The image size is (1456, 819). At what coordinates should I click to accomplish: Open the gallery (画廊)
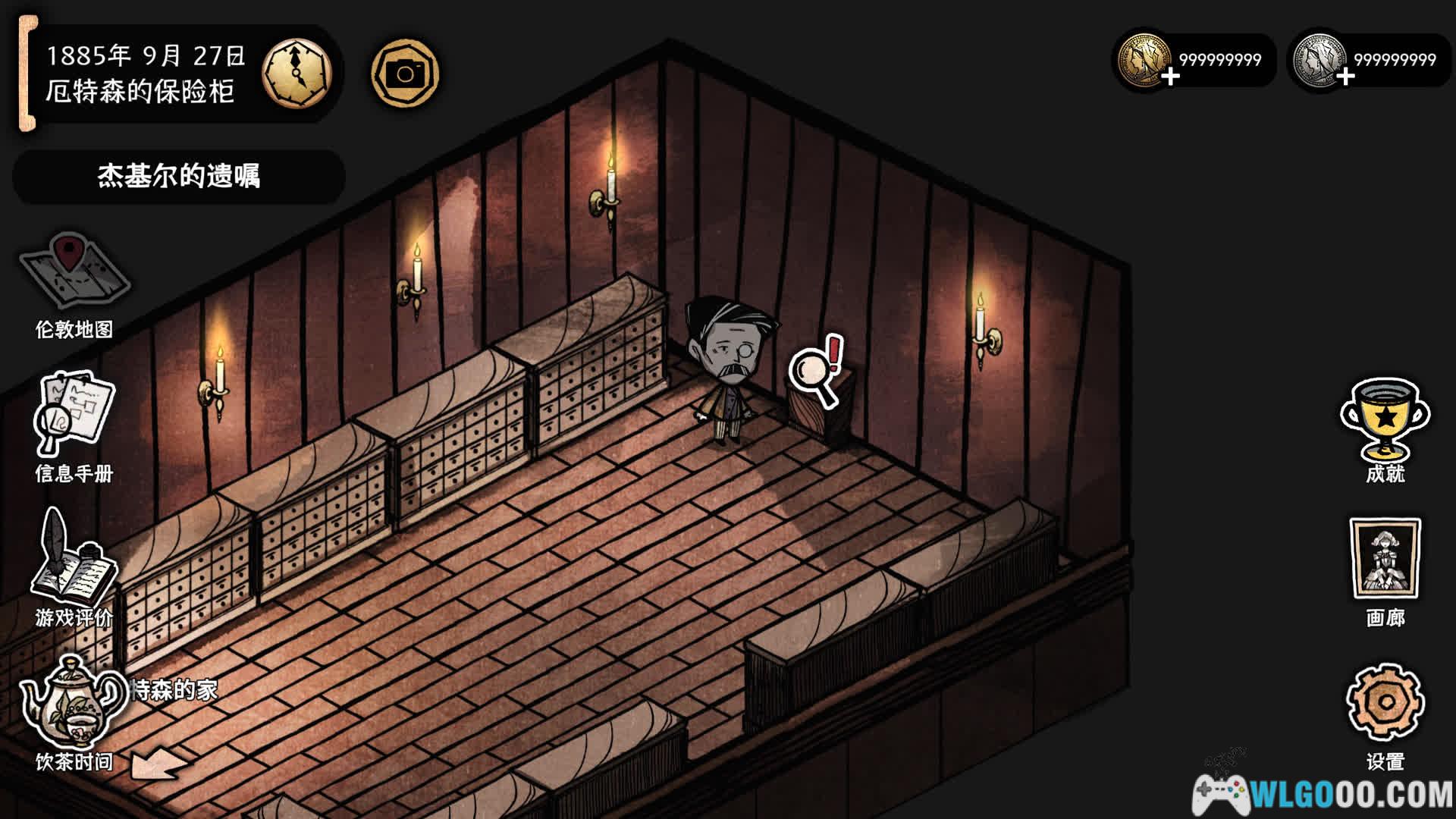click(x=1385, y=560)
